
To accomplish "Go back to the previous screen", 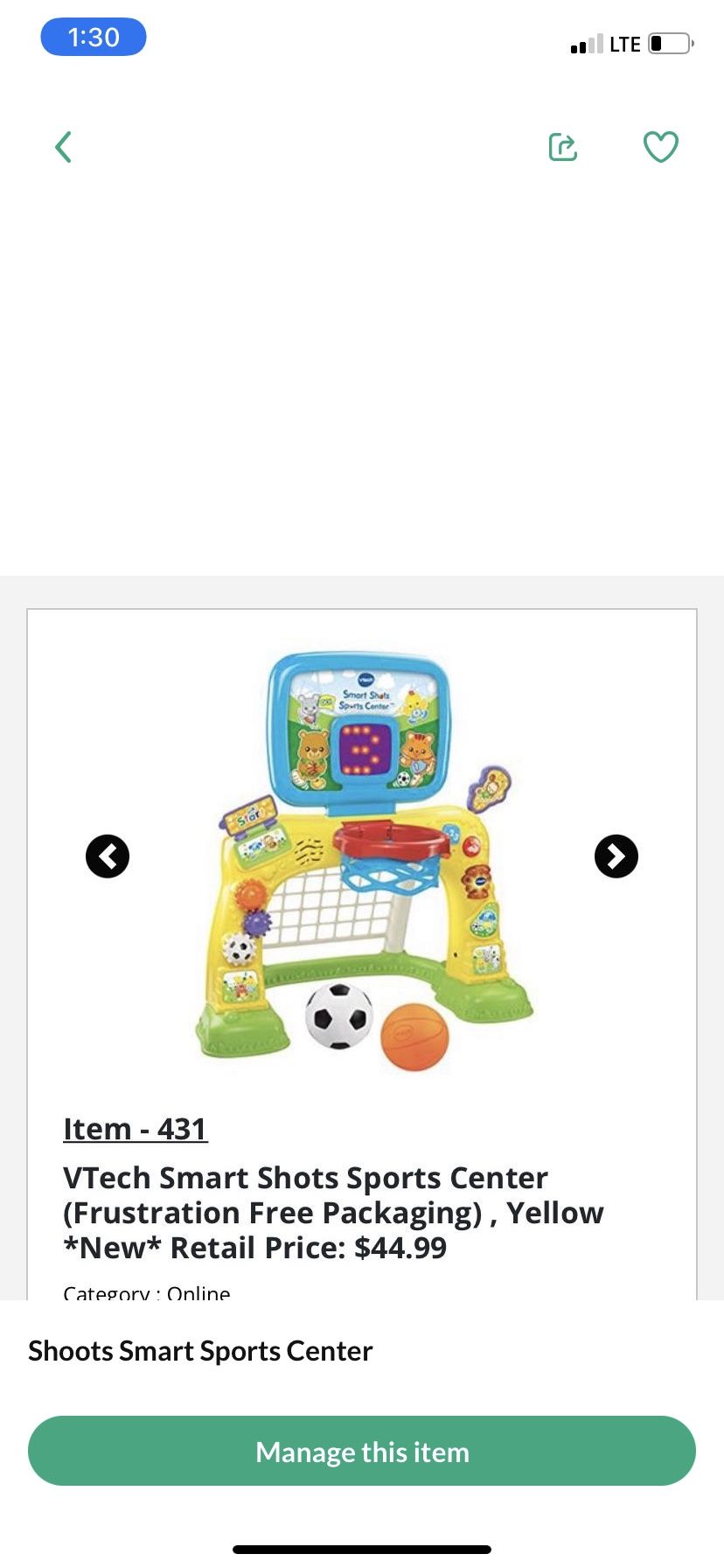I will tap(63, 147).
